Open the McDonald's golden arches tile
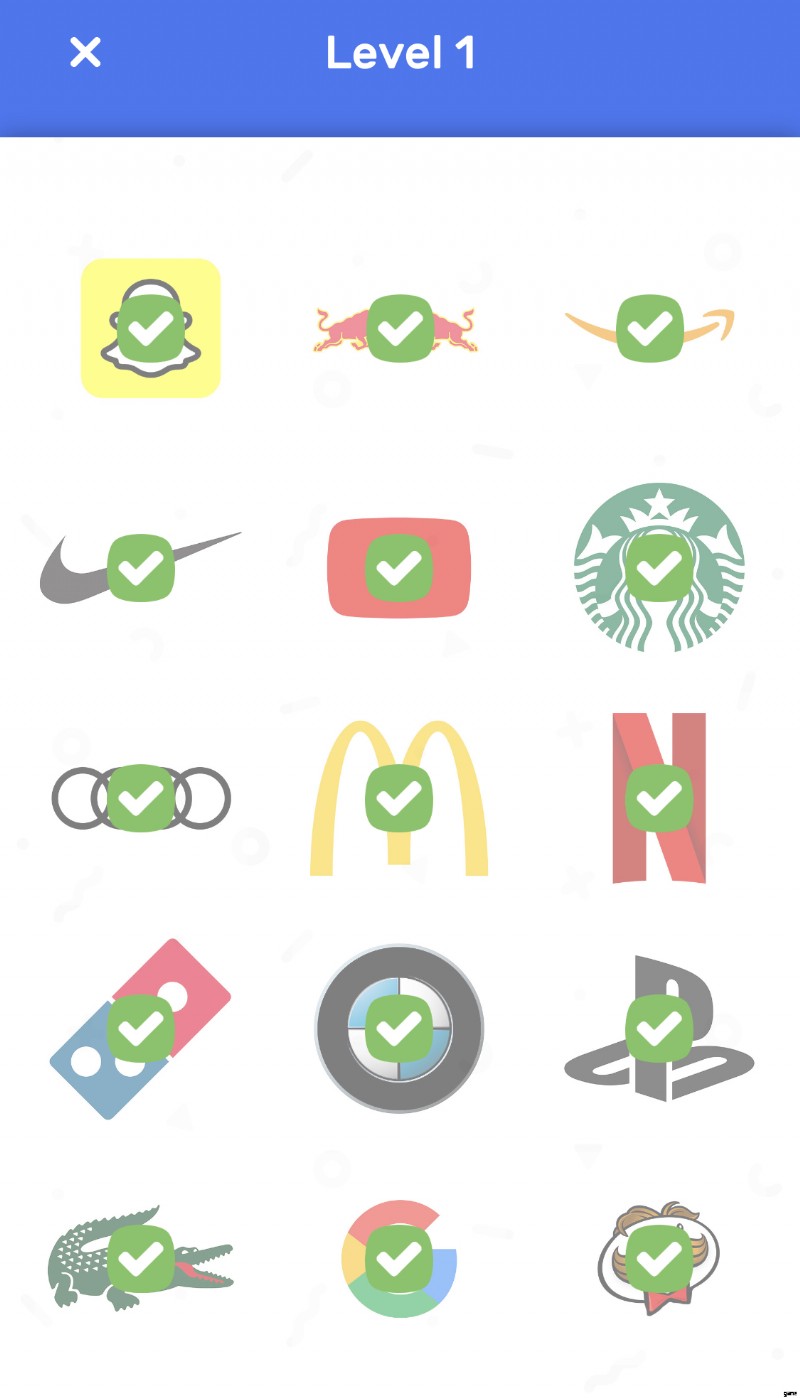Screen dimensions: 800x1398 (398, 798)
